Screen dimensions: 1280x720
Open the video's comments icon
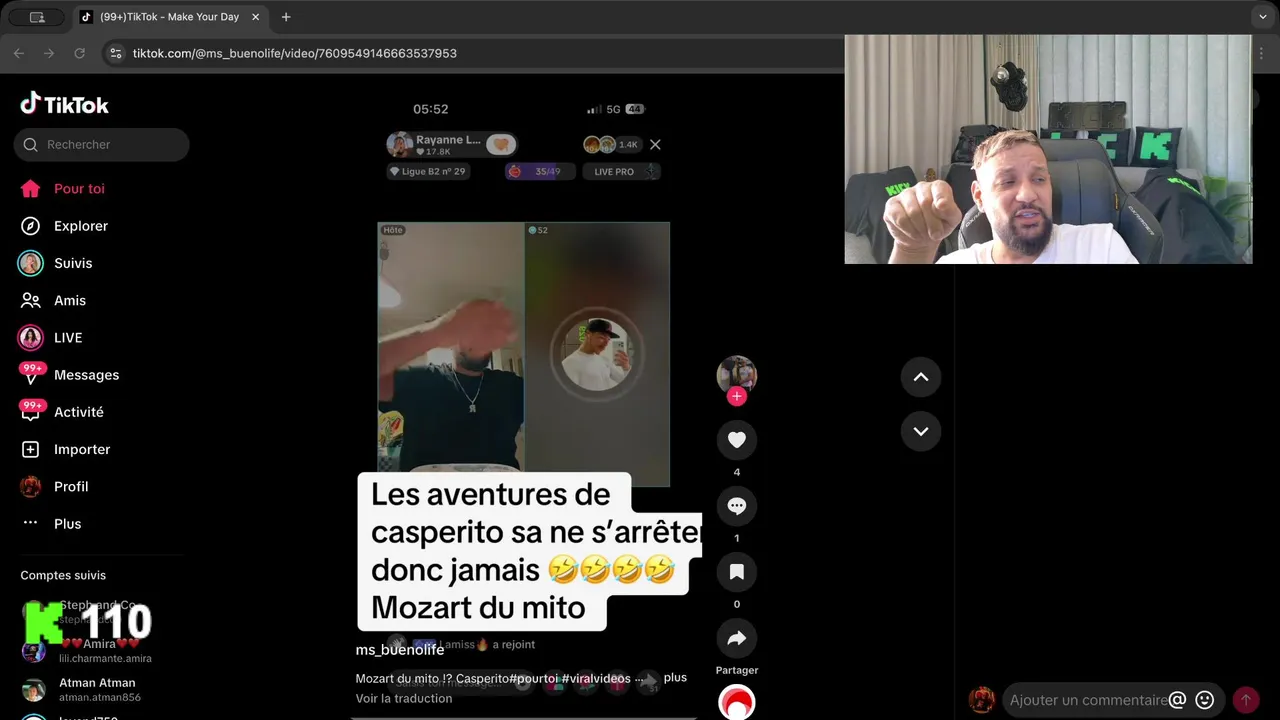pyautogui.click(x=737, y=506)
